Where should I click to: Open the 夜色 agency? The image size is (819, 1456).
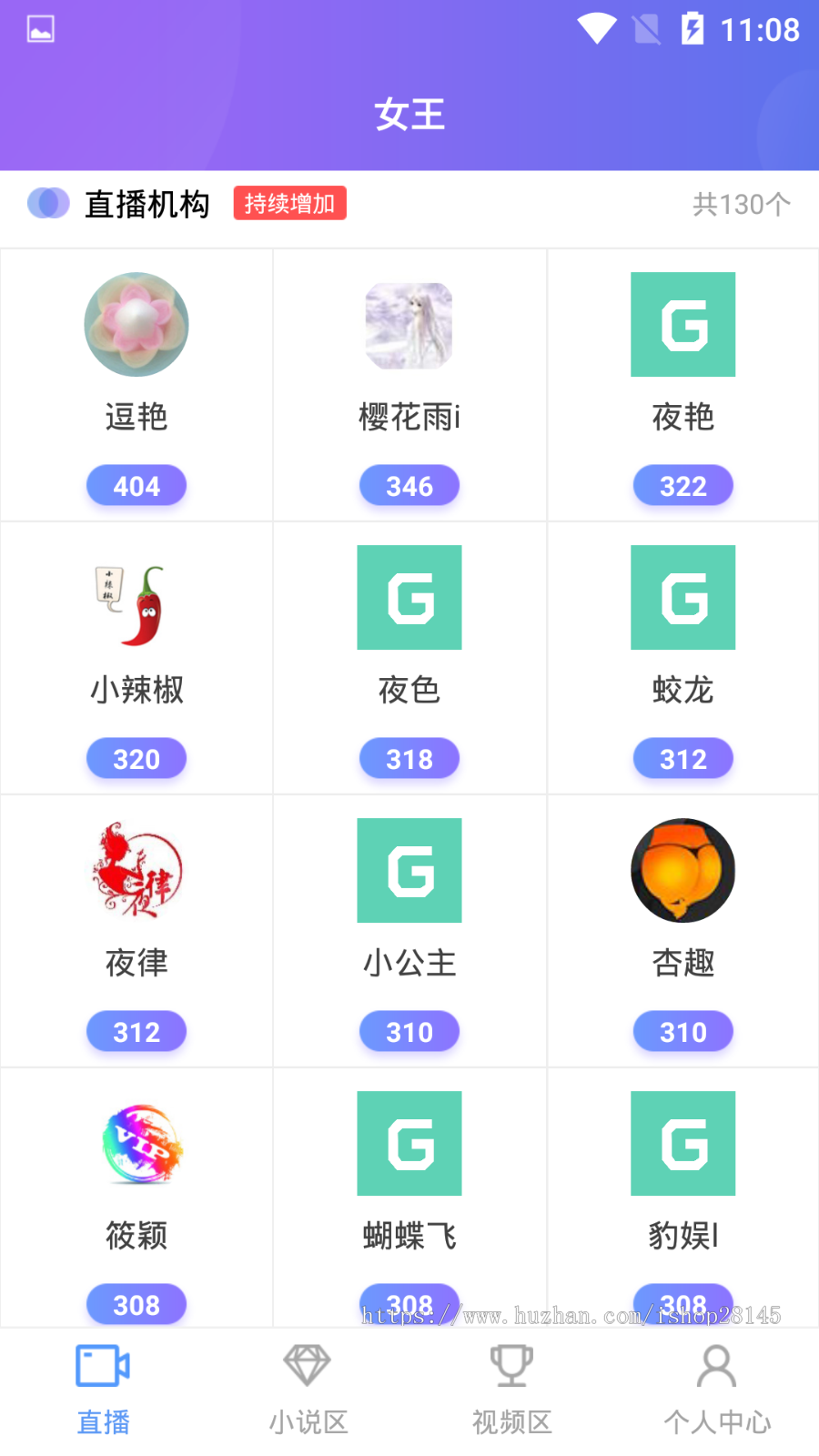(409, 657)
